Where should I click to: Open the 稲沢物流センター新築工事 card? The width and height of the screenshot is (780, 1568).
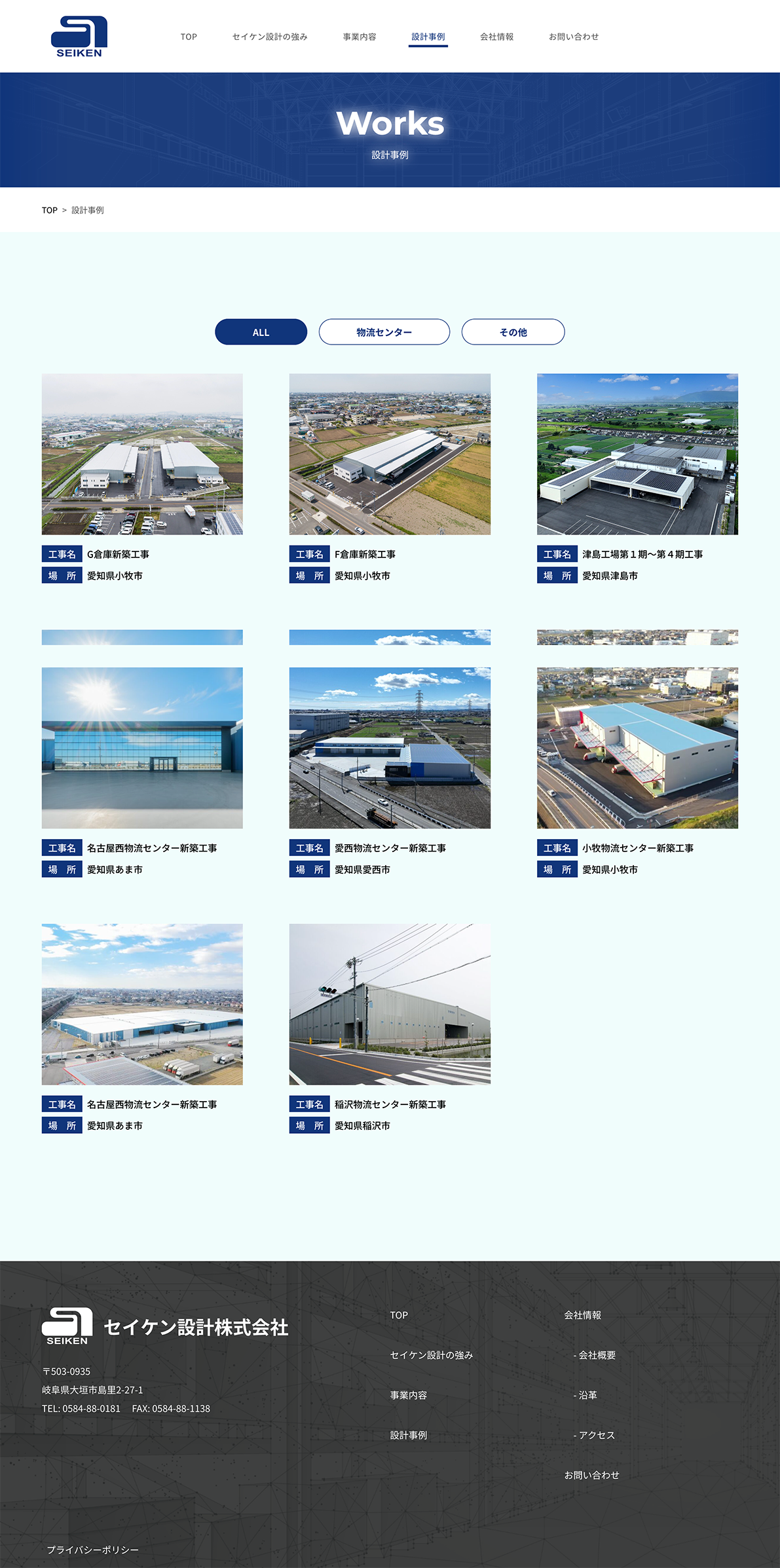click(x=390, y=1004)
